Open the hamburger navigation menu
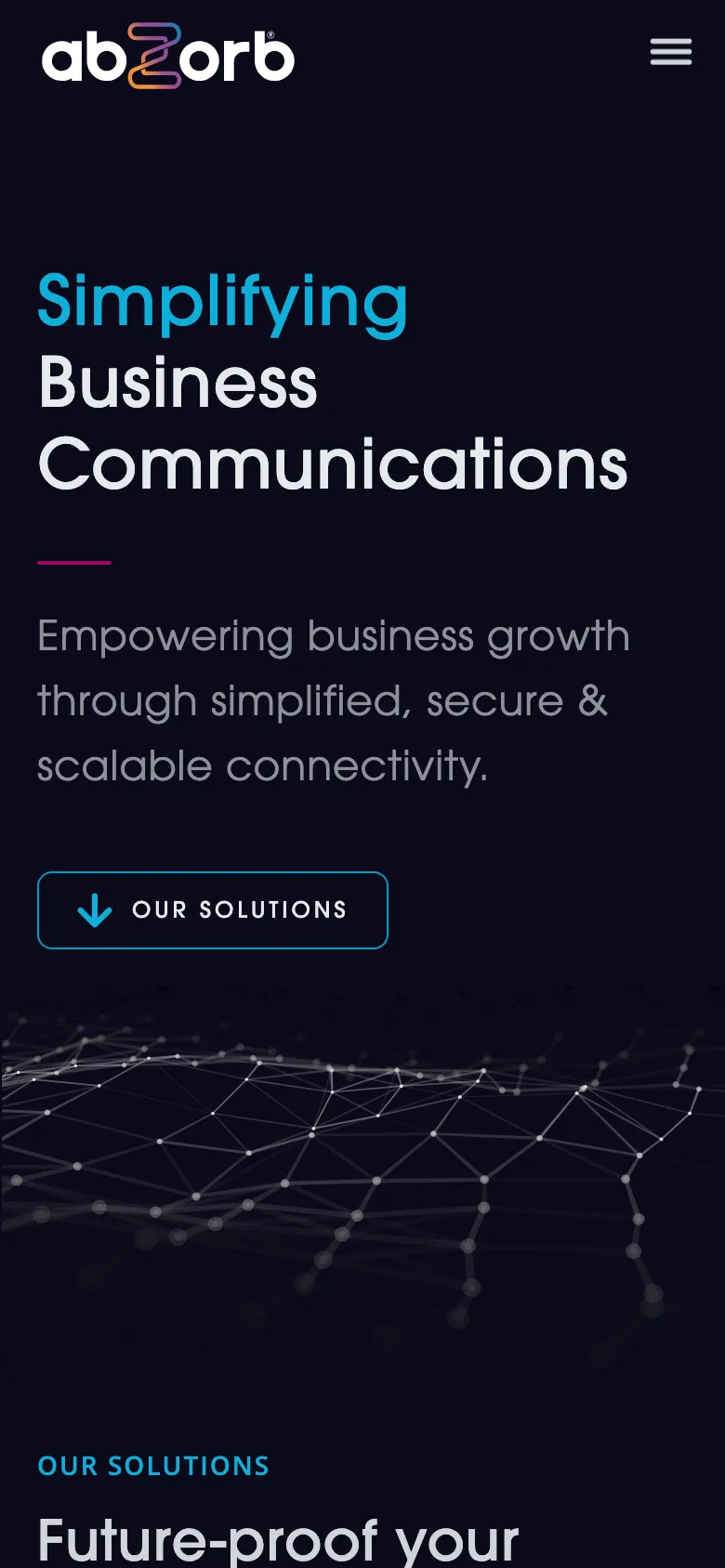This screenshot has height=1568, width=725. coord(670,52)
